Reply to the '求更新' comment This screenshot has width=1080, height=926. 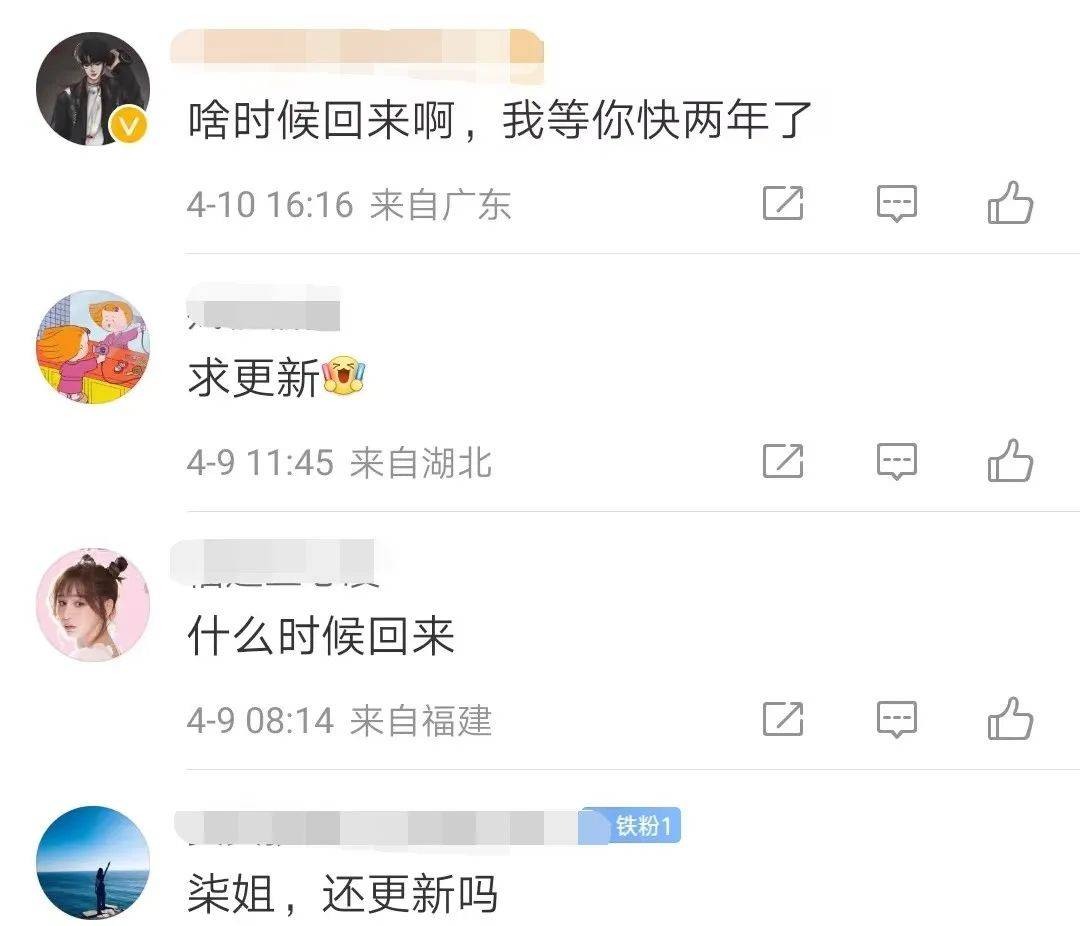click(897, 461)
